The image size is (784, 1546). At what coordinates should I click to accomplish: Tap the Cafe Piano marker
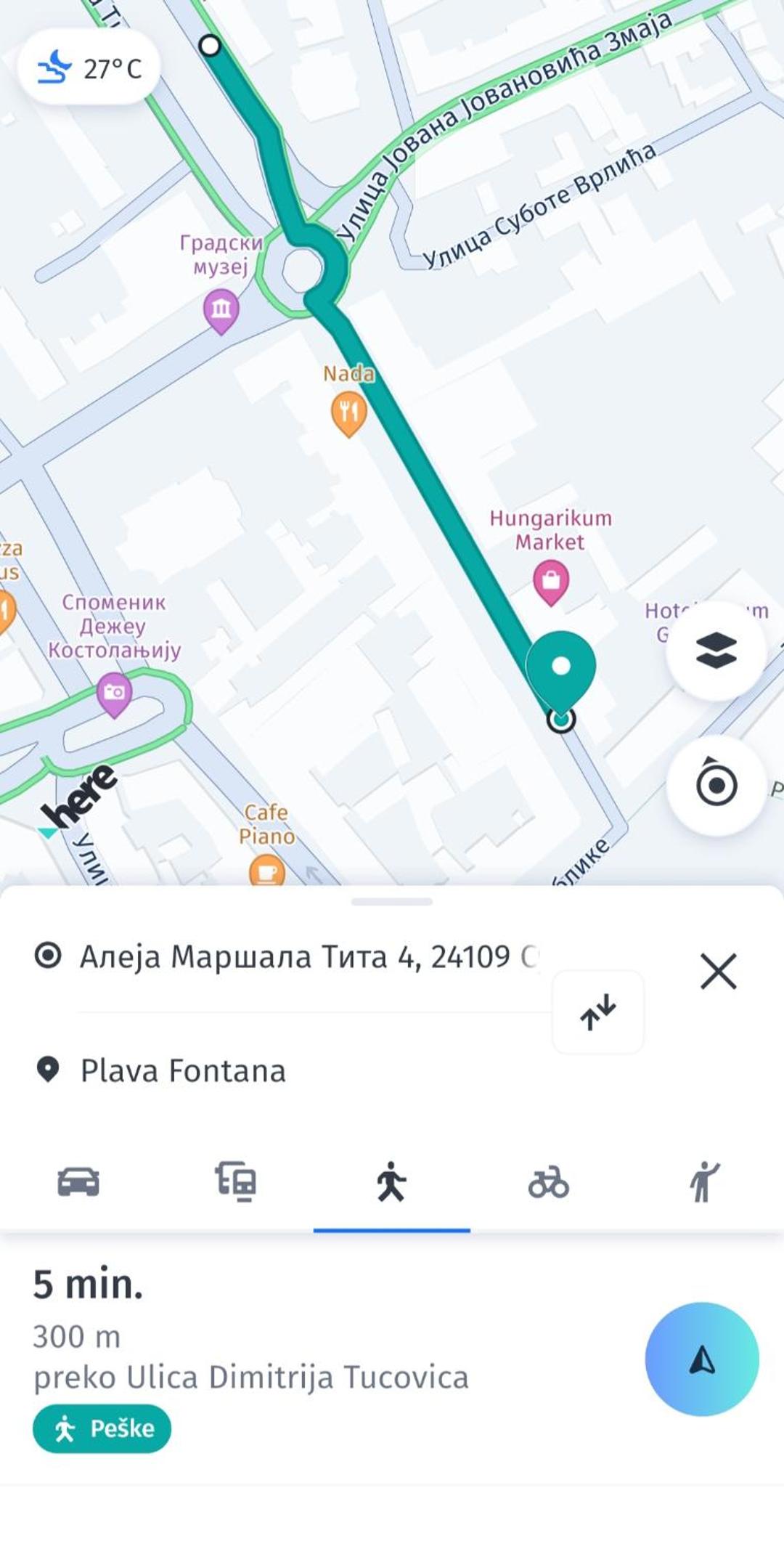click(266, 870)
